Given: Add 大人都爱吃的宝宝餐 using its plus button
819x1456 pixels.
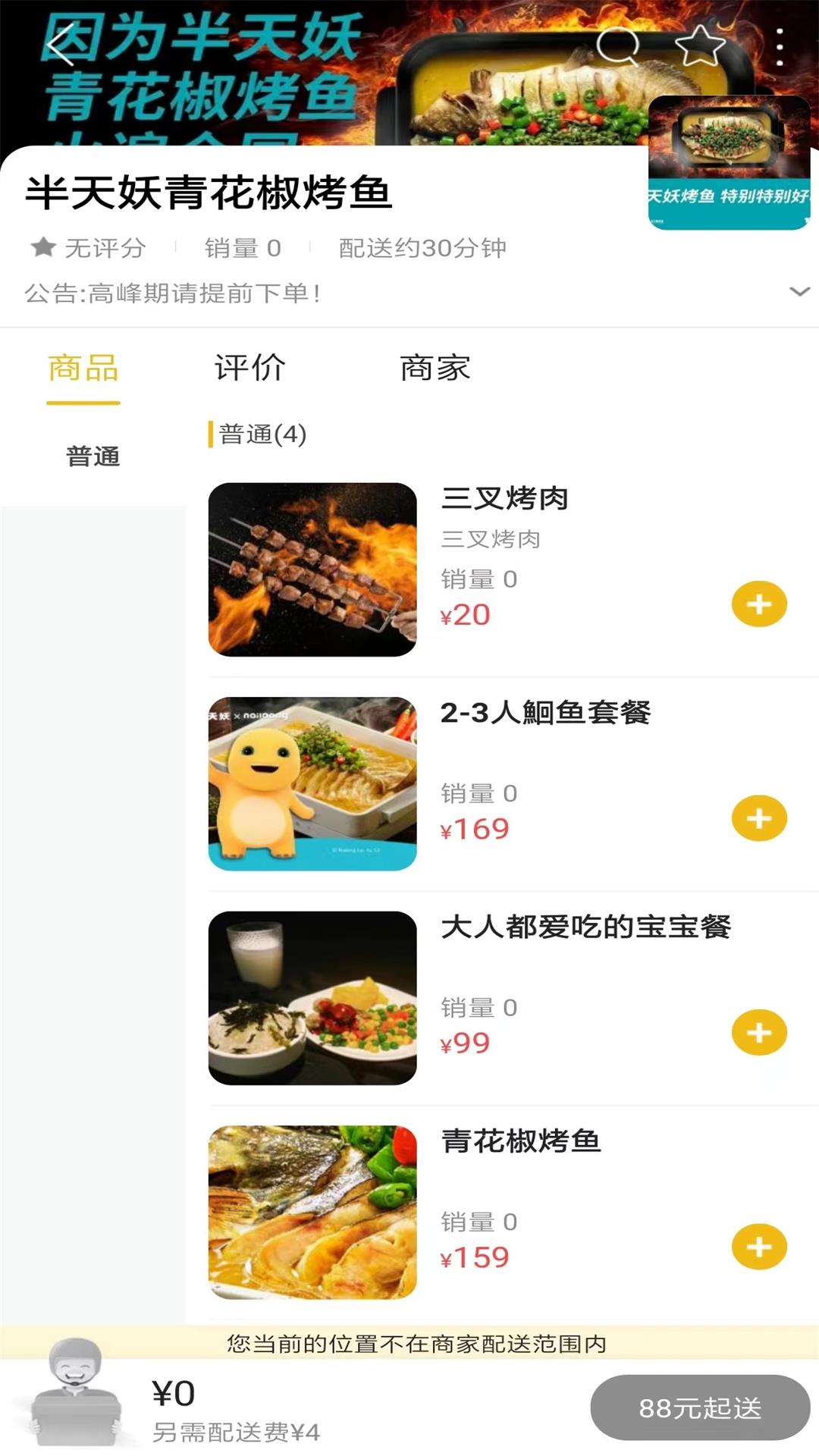Looking at the screenshot, I should (x=761, y=1031).
